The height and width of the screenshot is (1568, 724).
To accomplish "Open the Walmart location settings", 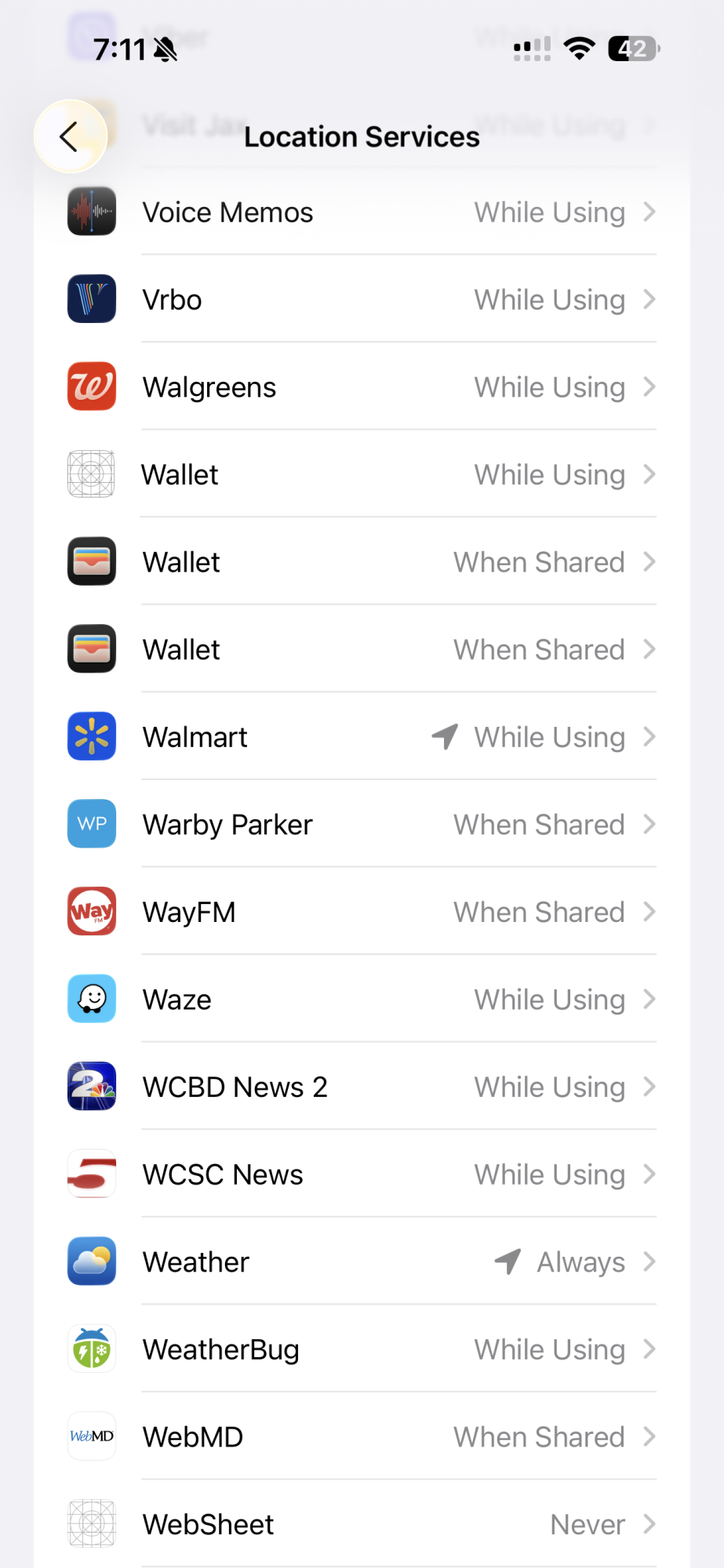I will point(361,737).
